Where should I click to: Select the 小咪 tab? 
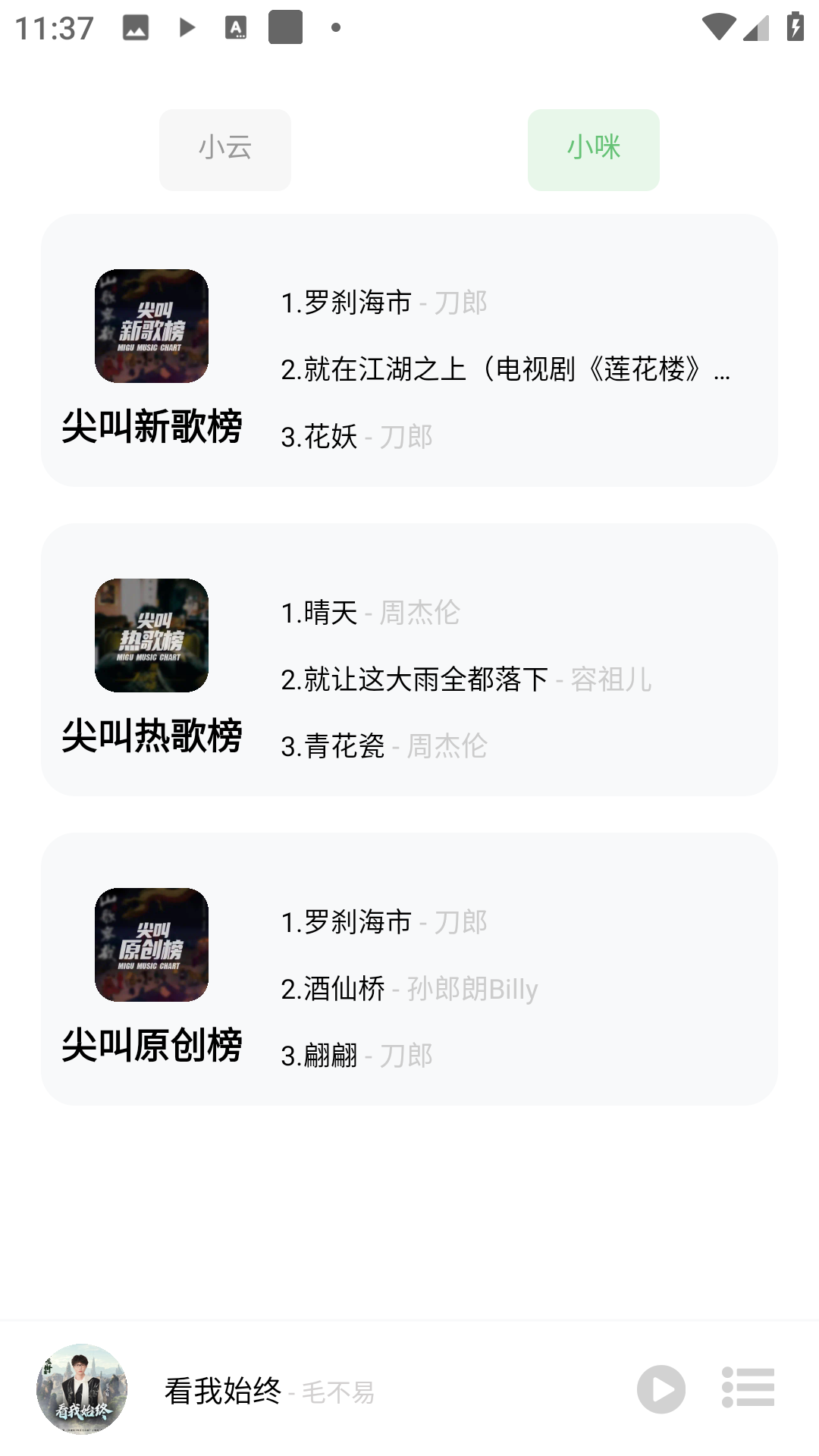tap(593, 149)
